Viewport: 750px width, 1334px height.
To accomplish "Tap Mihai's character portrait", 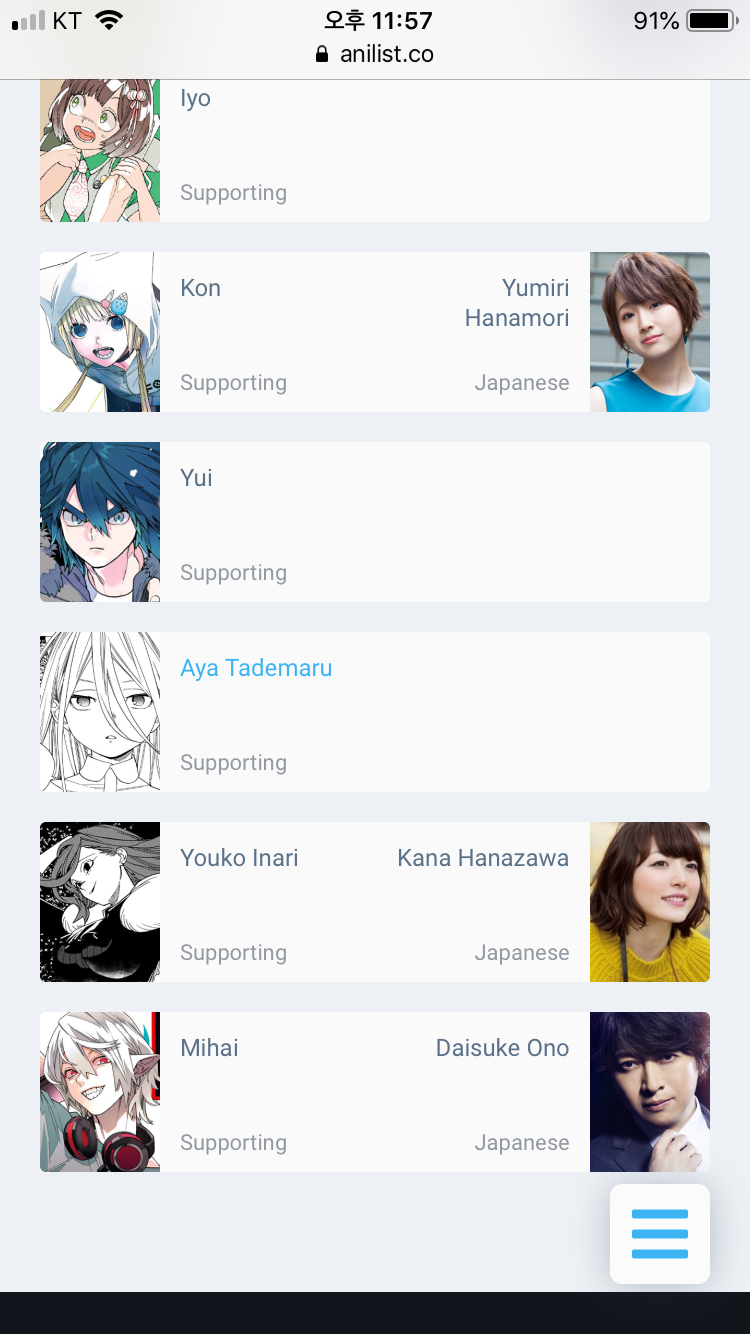I will 100,1092.
